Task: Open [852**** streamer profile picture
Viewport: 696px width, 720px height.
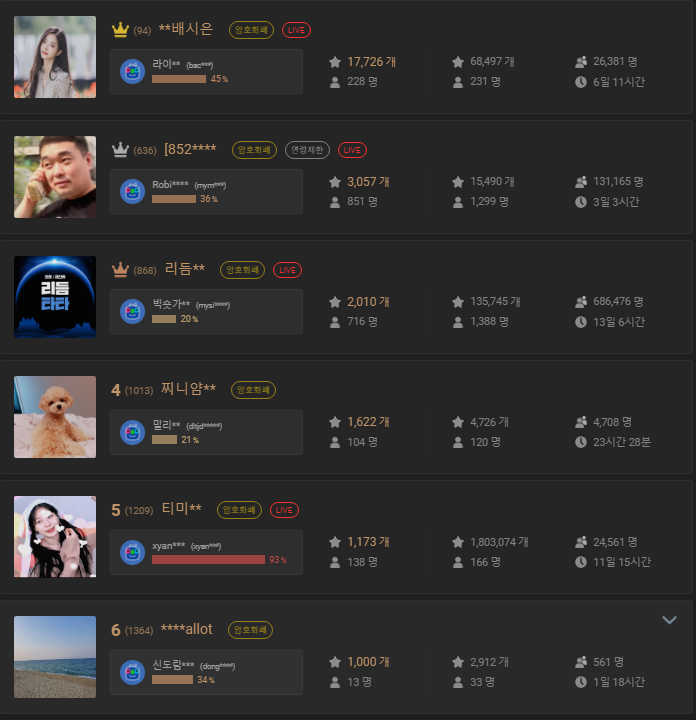Action: coord(55,177)
